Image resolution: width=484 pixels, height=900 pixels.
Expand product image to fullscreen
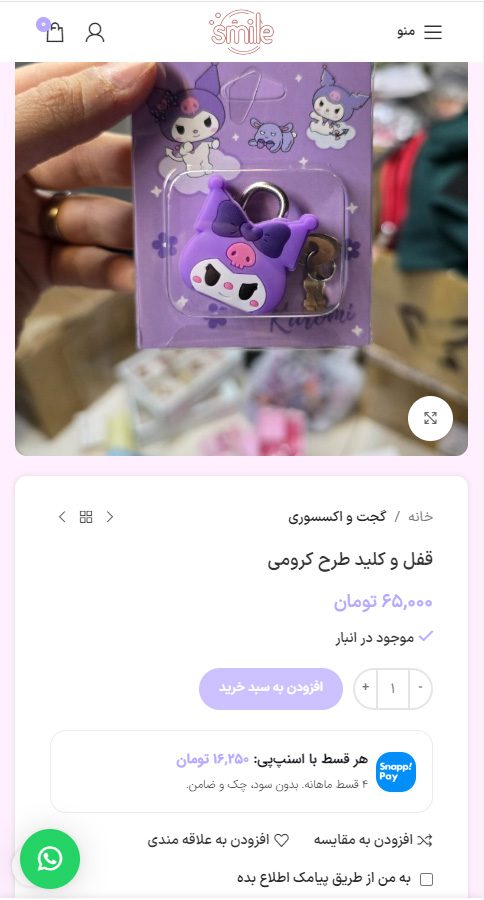point(430,418)
